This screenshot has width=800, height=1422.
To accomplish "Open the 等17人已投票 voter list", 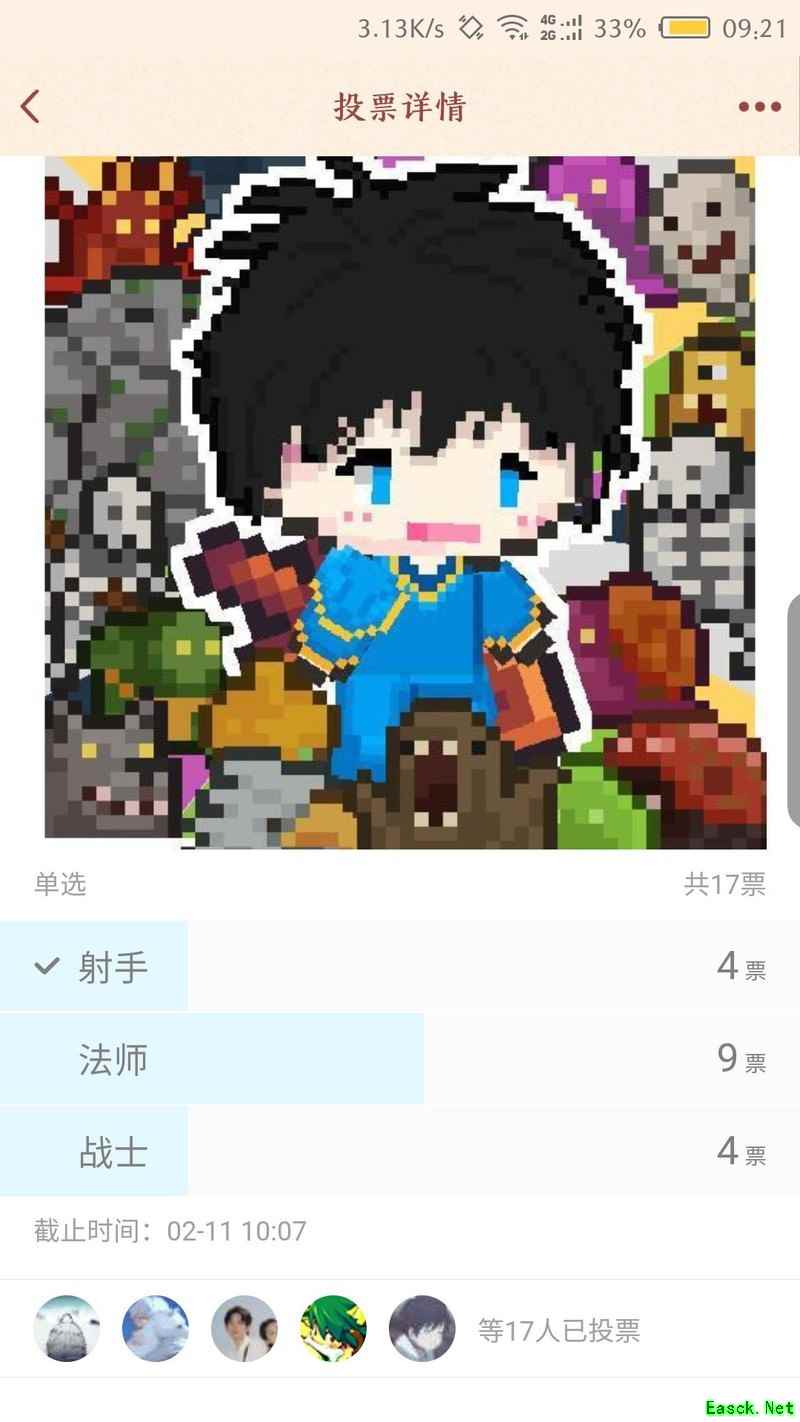I will [558, 1330].
